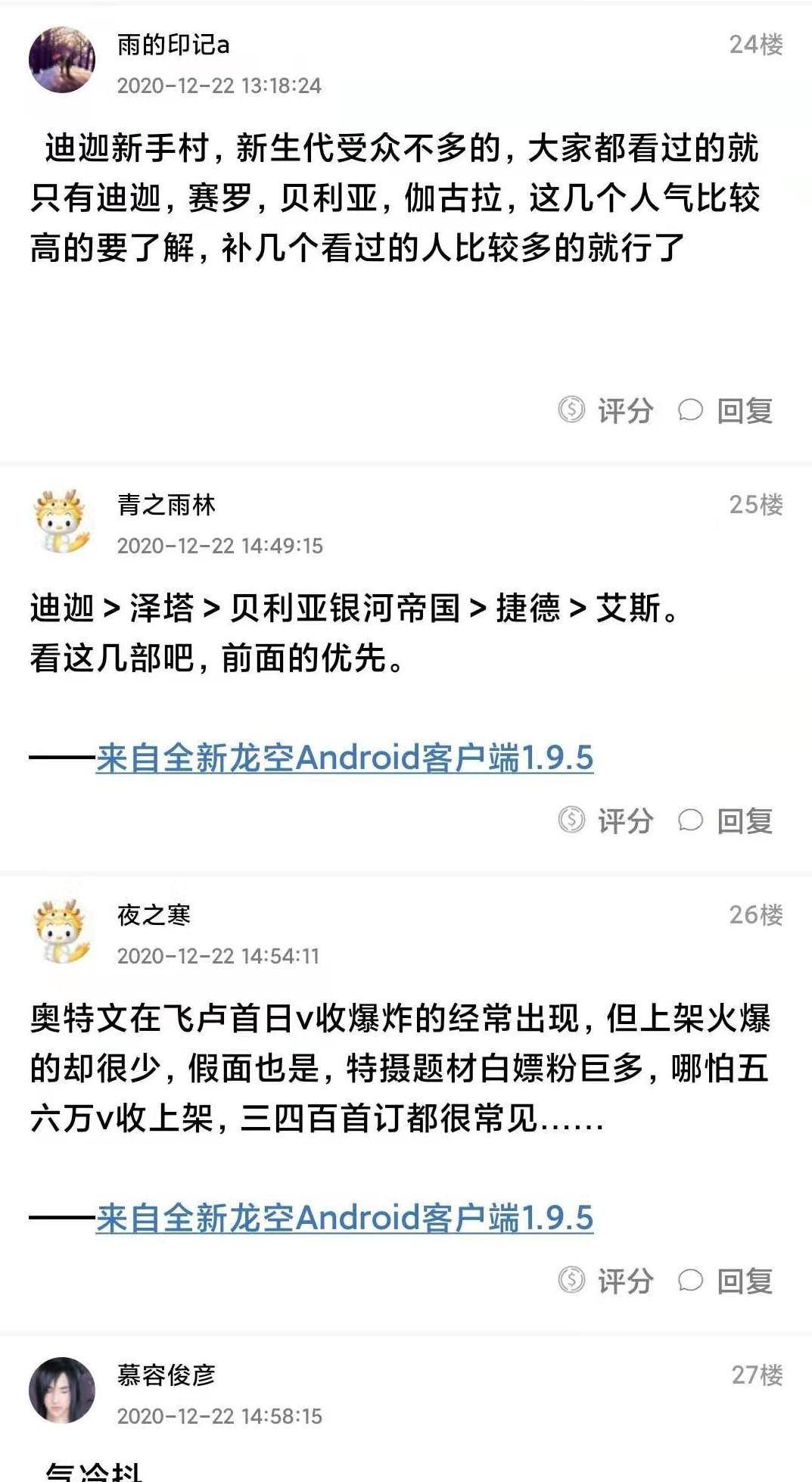View 慕容俊彦's profile avatar
The width and height of the screenshot is (812, 1482).
[62, 1390]
